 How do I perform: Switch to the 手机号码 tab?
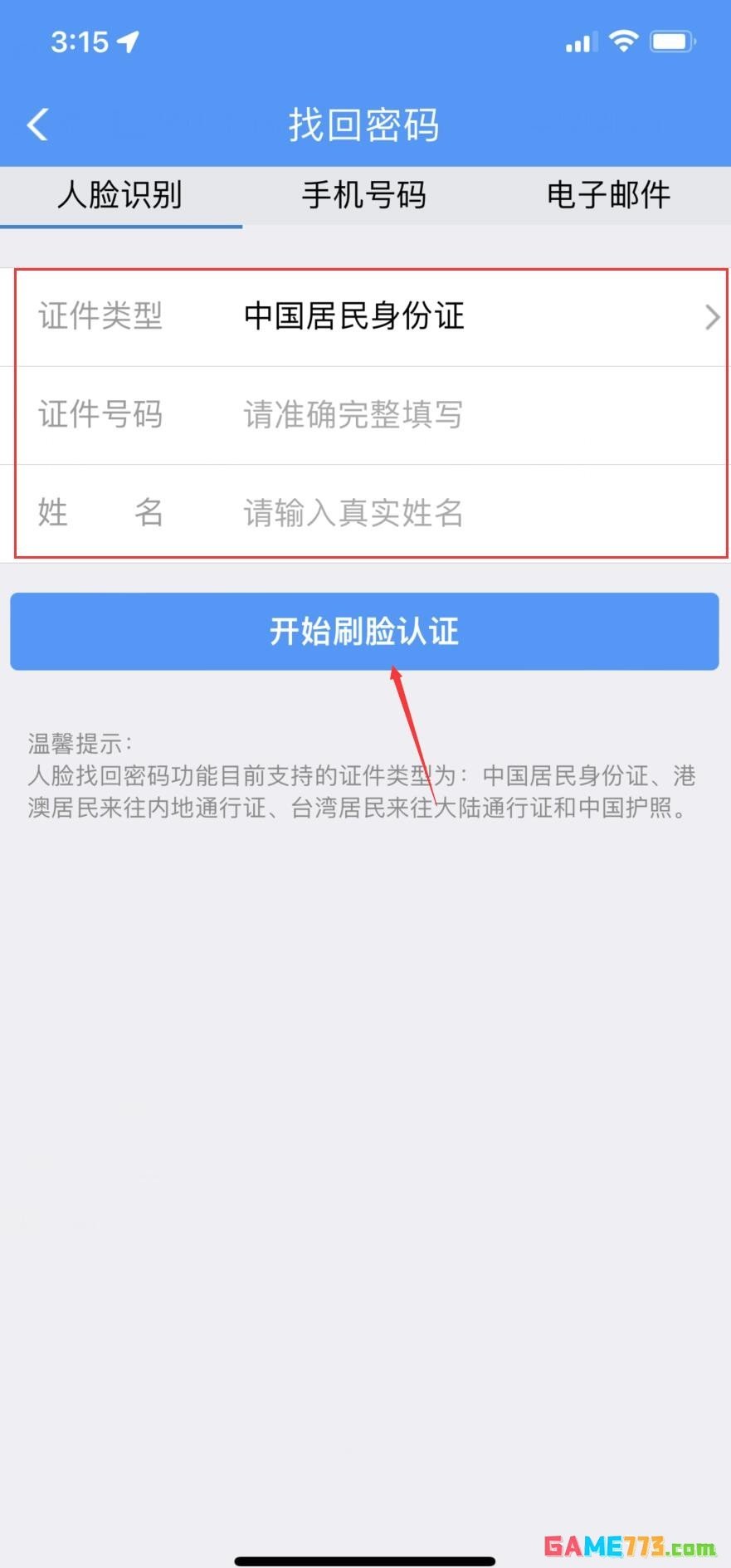point(363,196)
